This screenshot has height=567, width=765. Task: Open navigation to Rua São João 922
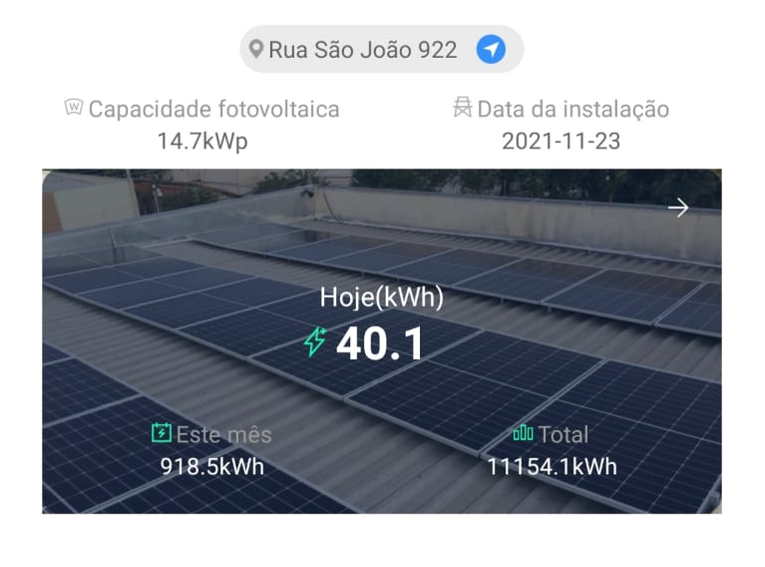click(x=490, y=49)
